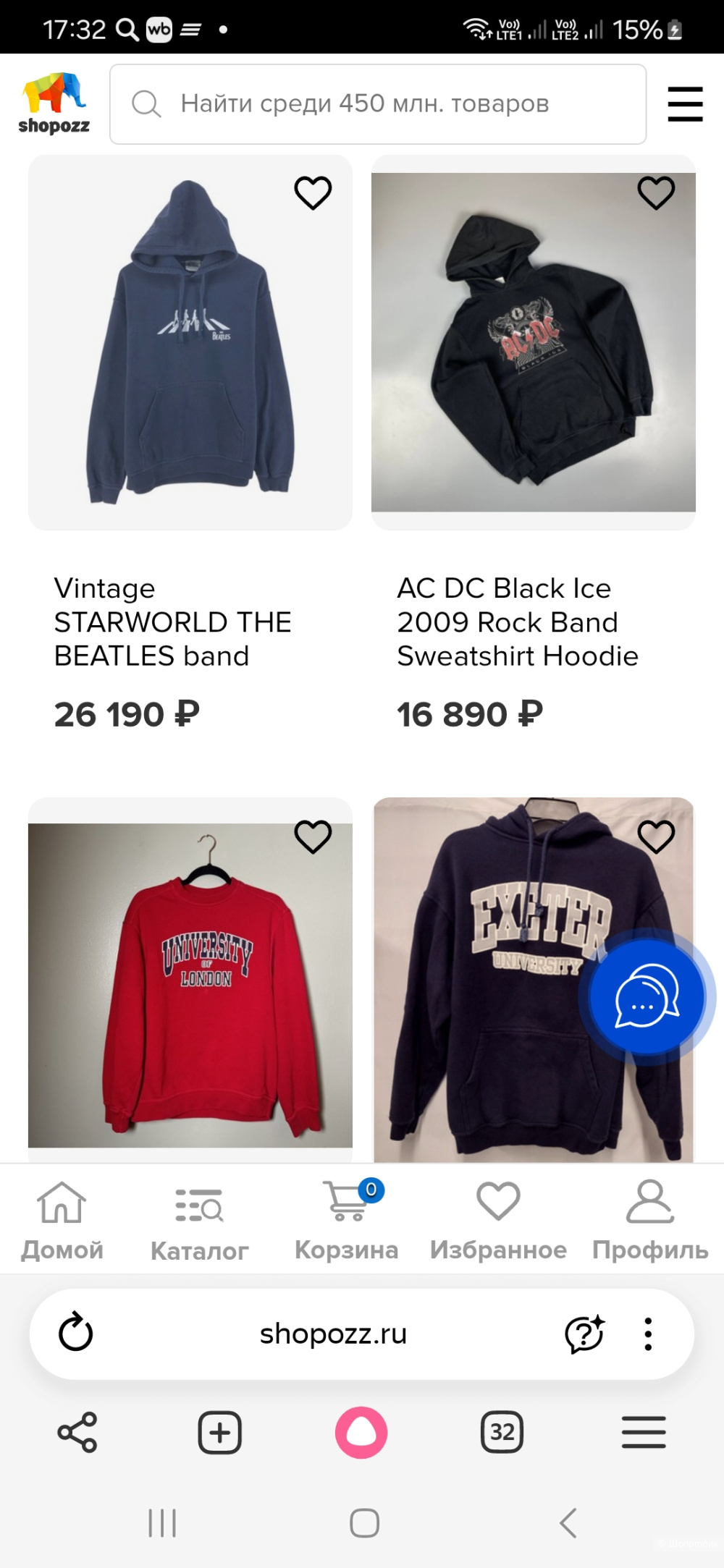Image resolution: width=724 pixels, height=1568 pixels.
Task: Go back using system navigation
Action: click(x=568, y=1522)
